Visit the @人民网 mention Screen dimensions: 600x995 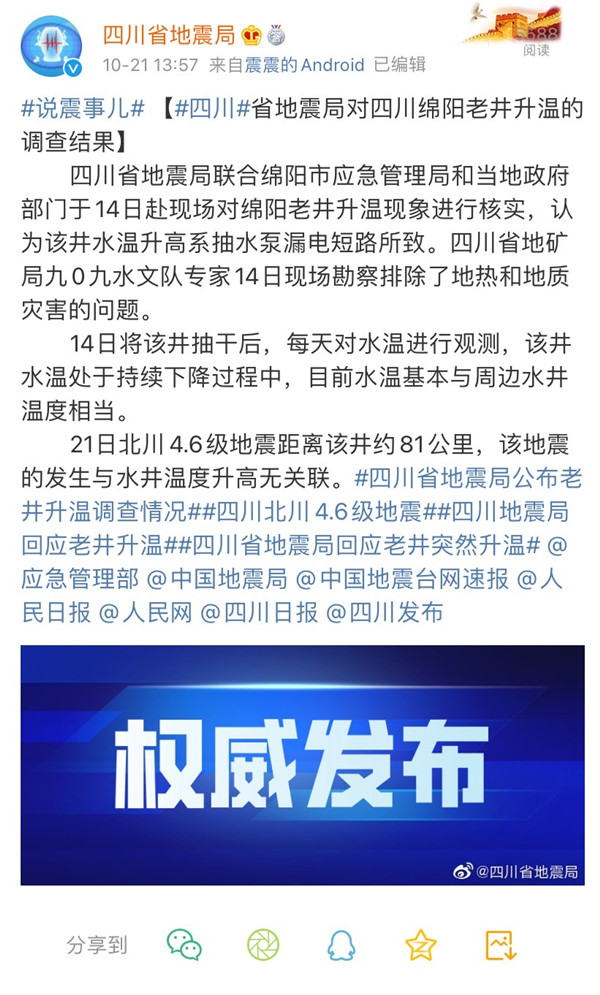tap(144, 613)
